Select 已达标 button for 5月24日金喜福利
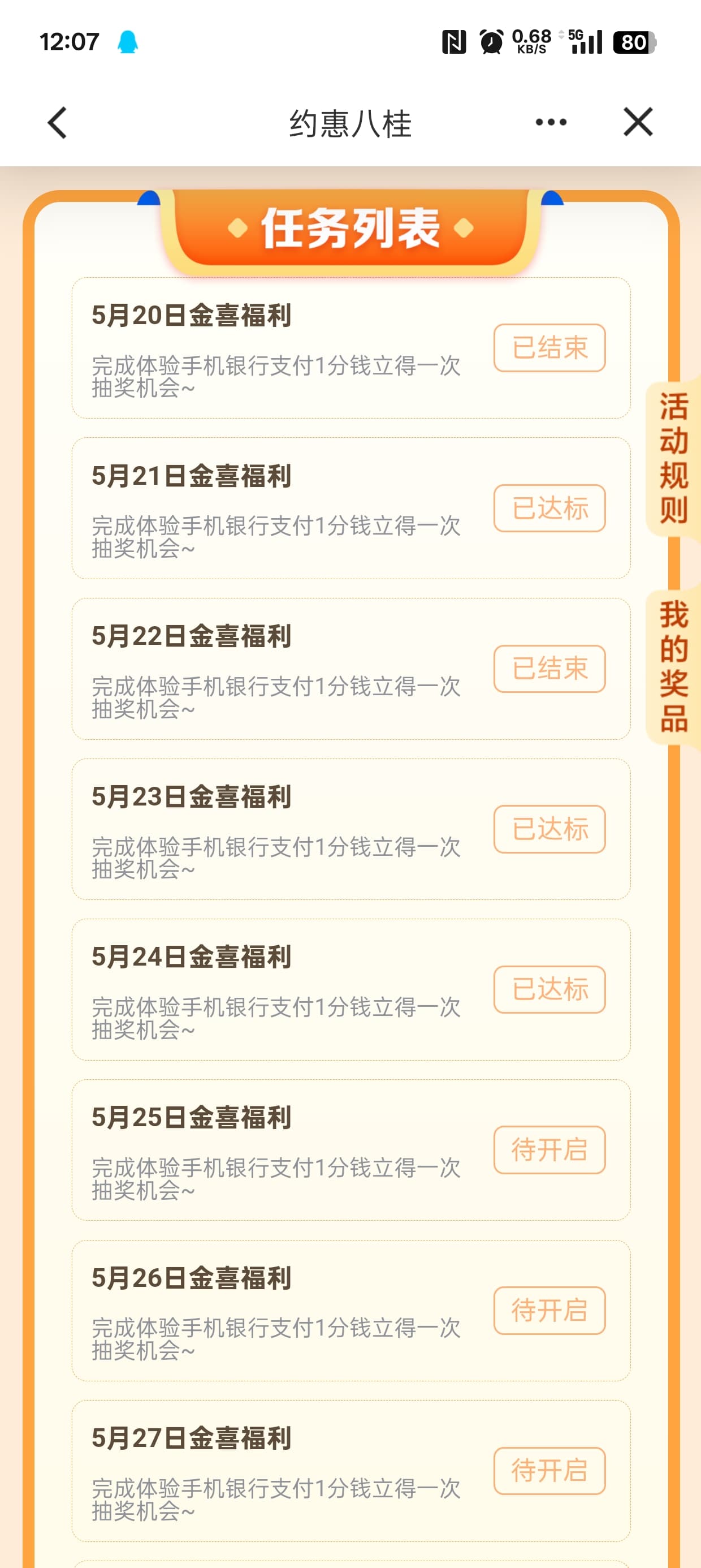The width and height of the screenshot is (701, 1568). coord(549,989)
